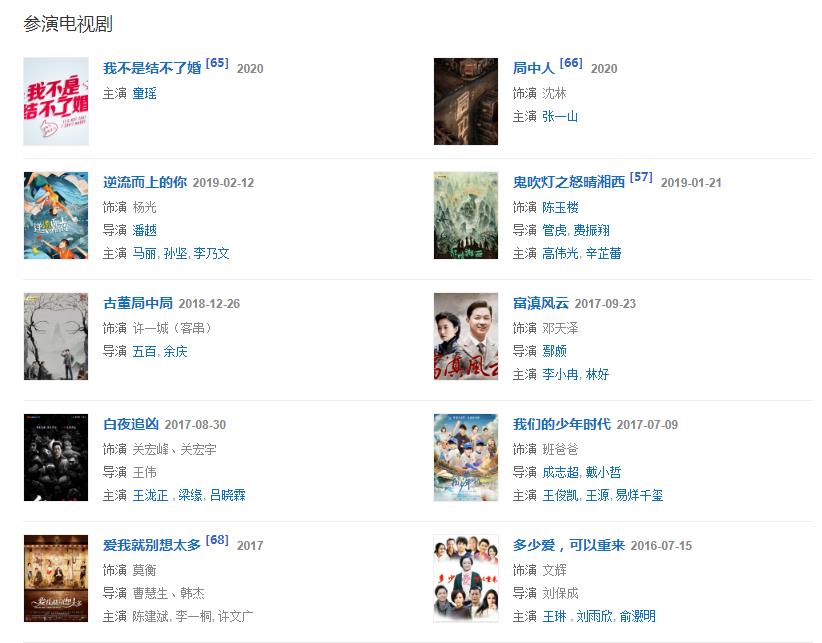
Task: View 马丽's page
Action: pyautogui.click(x=144, y=253)
